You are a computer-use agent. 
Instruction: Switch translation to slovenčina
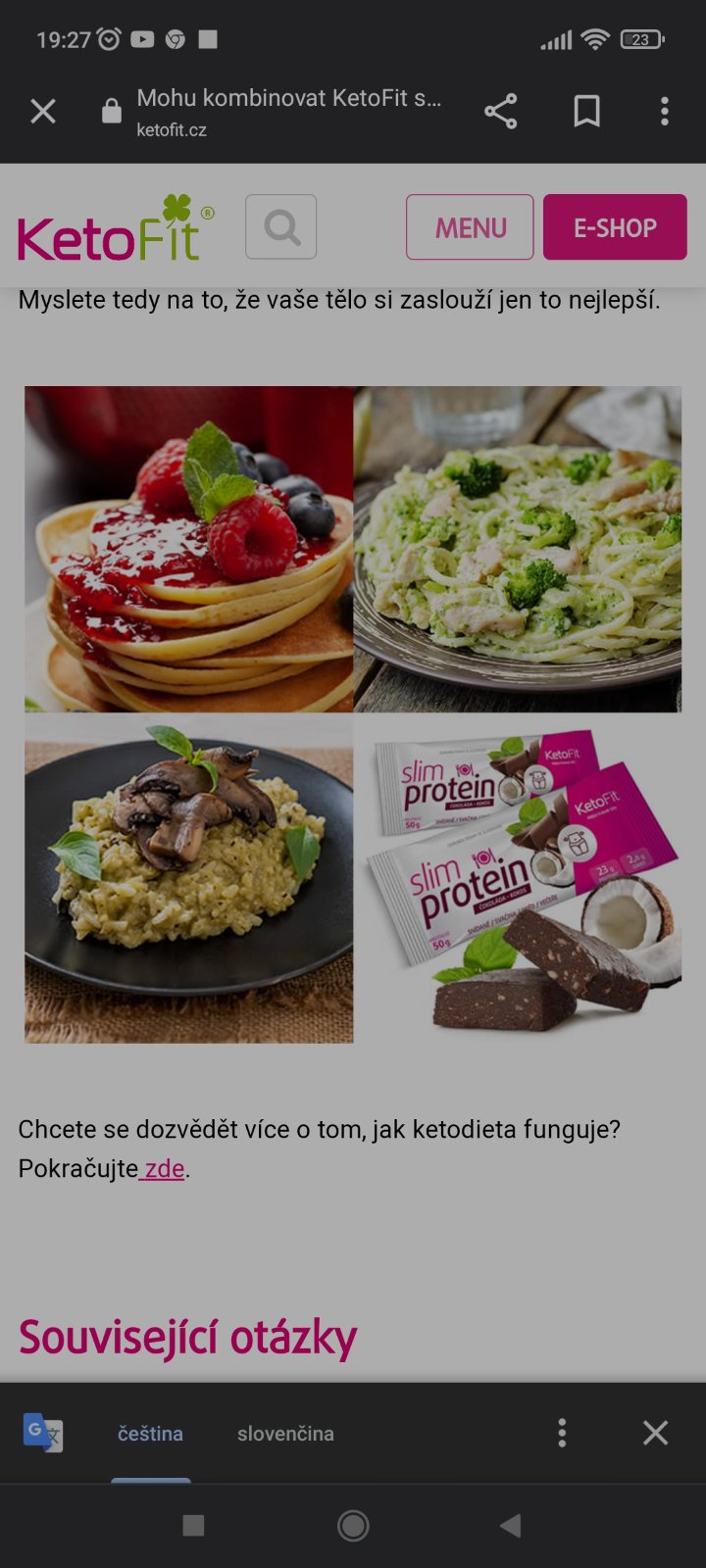tap(285, 1434)
